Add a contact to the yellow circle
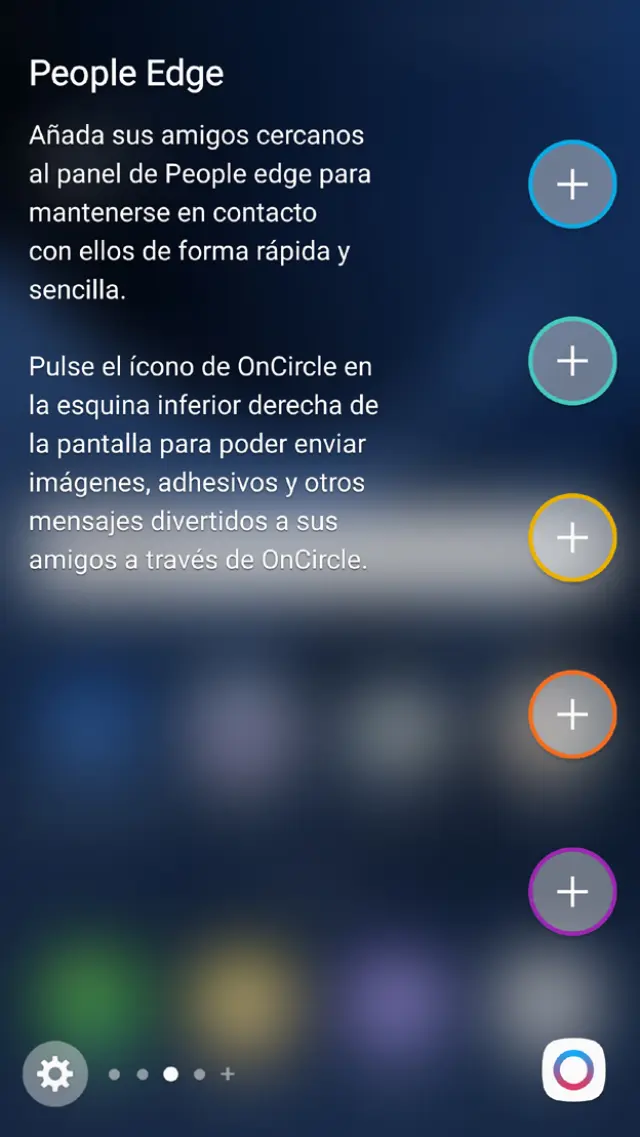640x1137 pixels. click(572, 538)
